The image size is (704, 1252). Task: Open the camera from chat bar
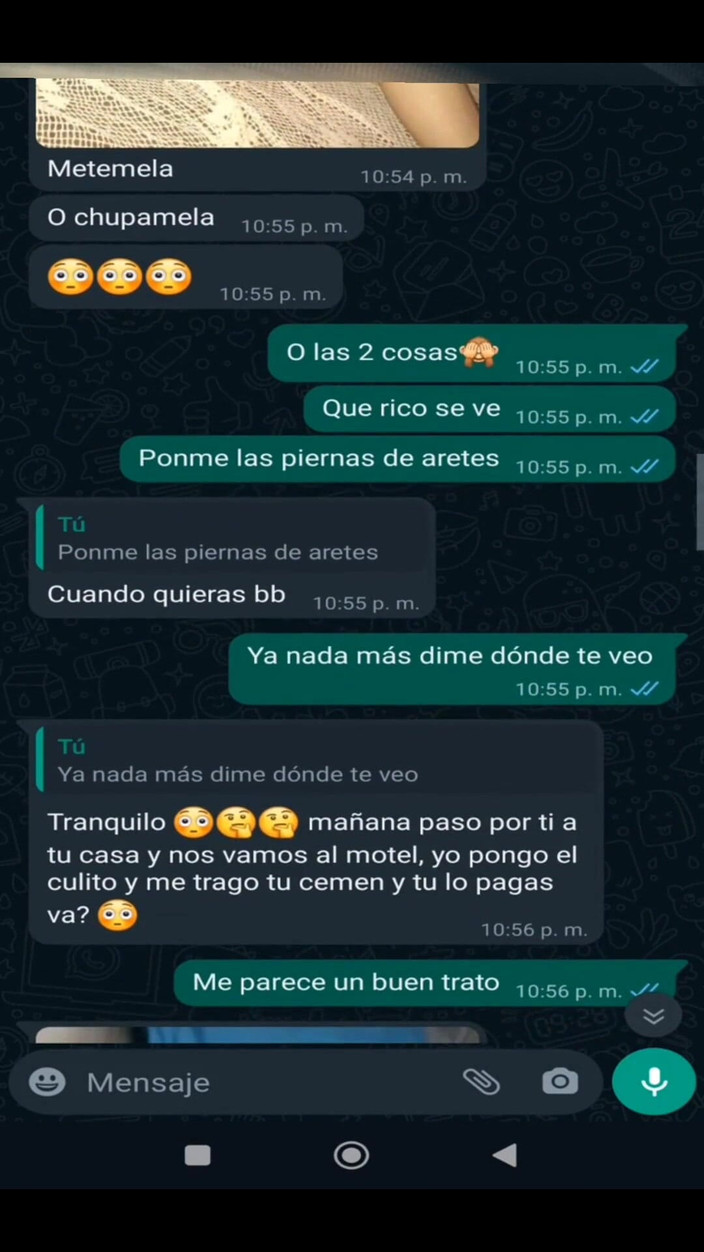560,1081
